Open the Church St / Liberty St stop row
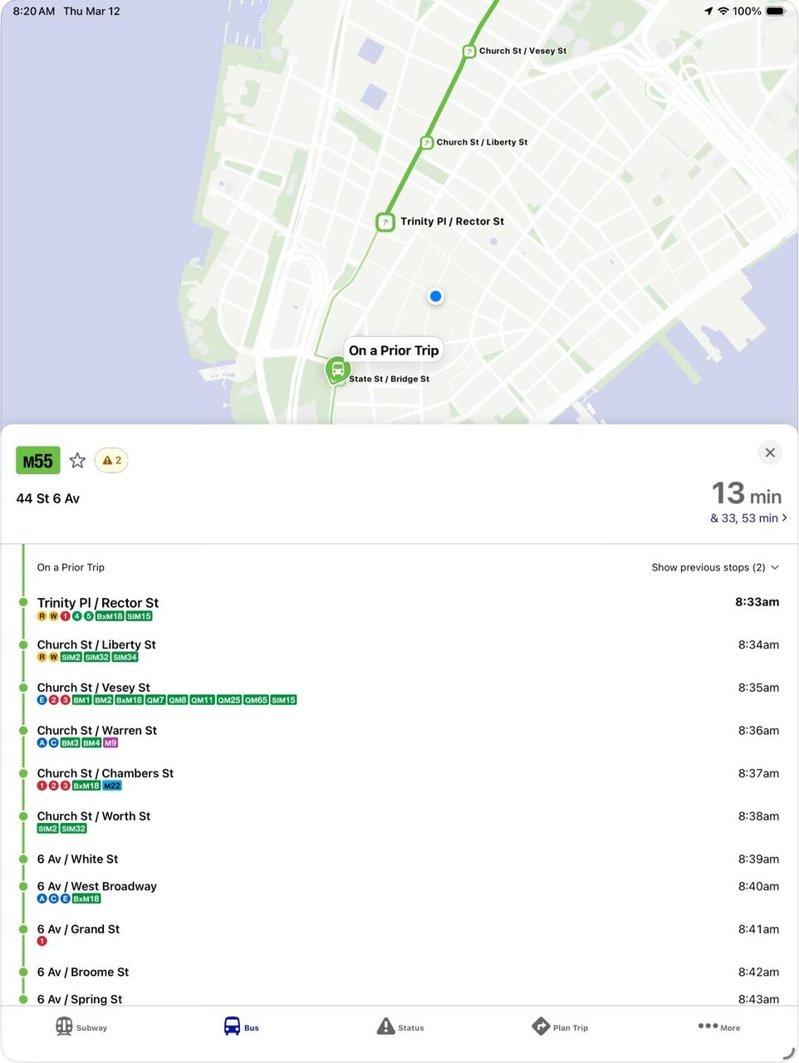The width and height of the screenshot is (799, 1063). [96, 645]
